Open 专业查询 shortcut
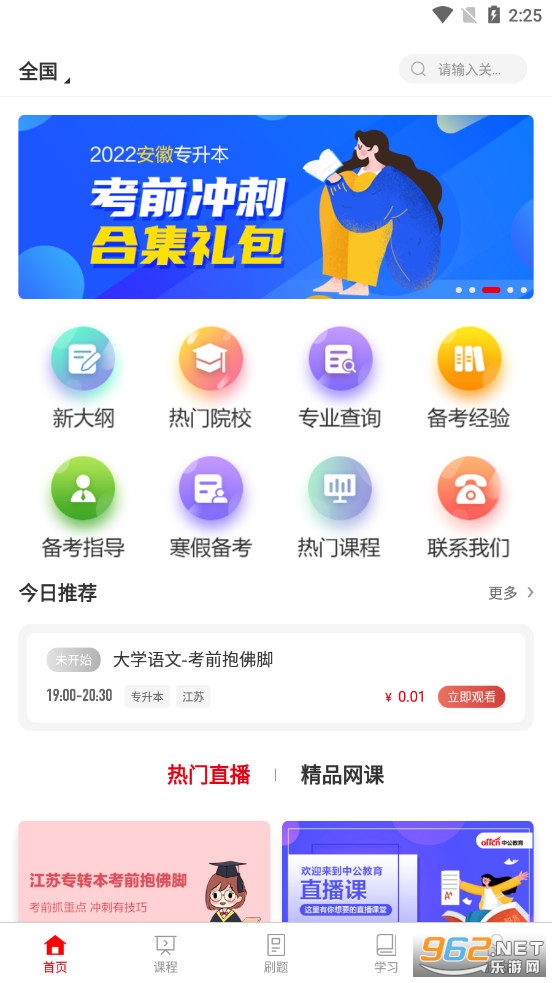Screen dimensions: 552x983 tap(340, 378)
